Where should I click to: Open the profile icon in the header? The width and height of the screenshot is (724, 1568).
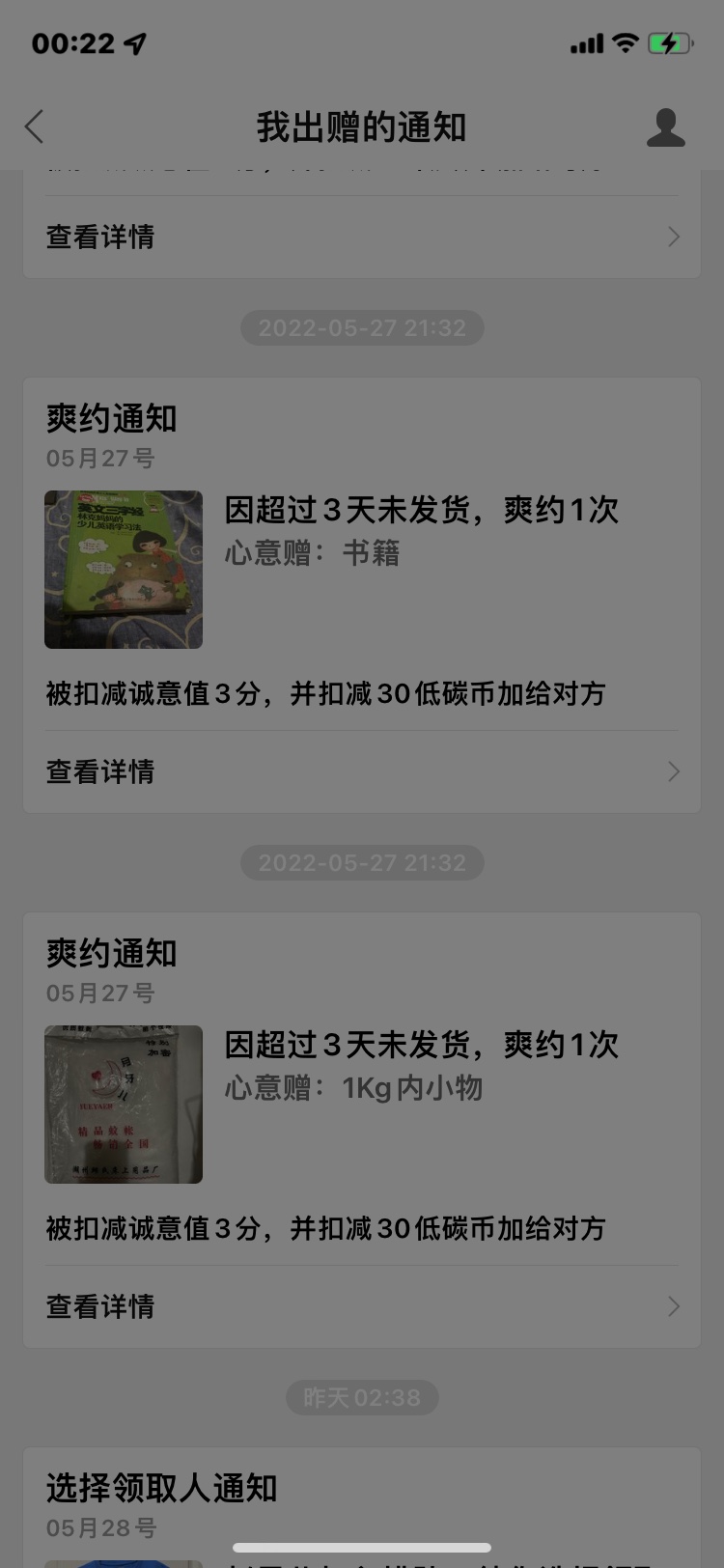point(665,127)
